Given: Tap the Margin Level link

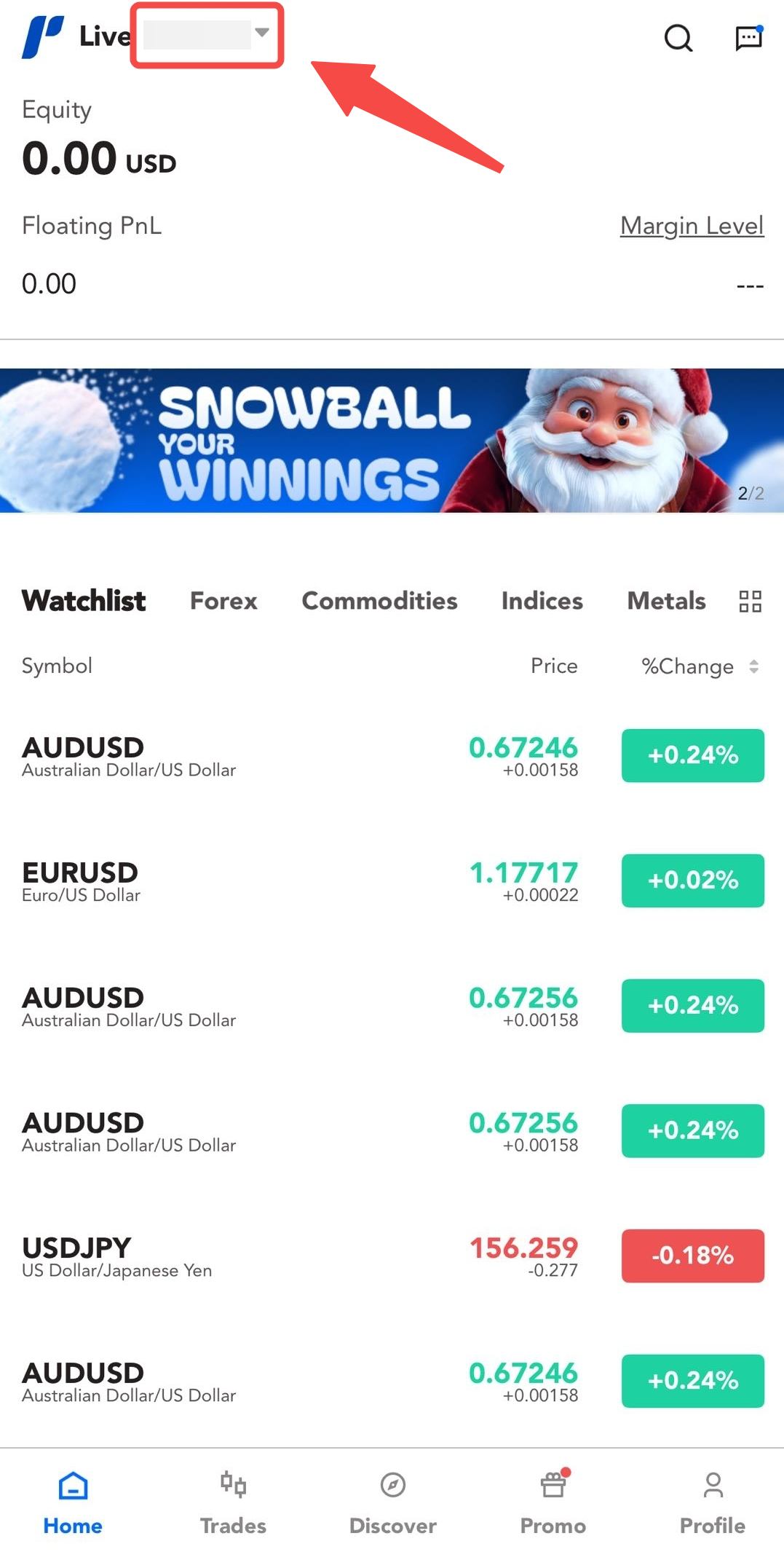Looking at the screenshot, I should coord(692,226).
